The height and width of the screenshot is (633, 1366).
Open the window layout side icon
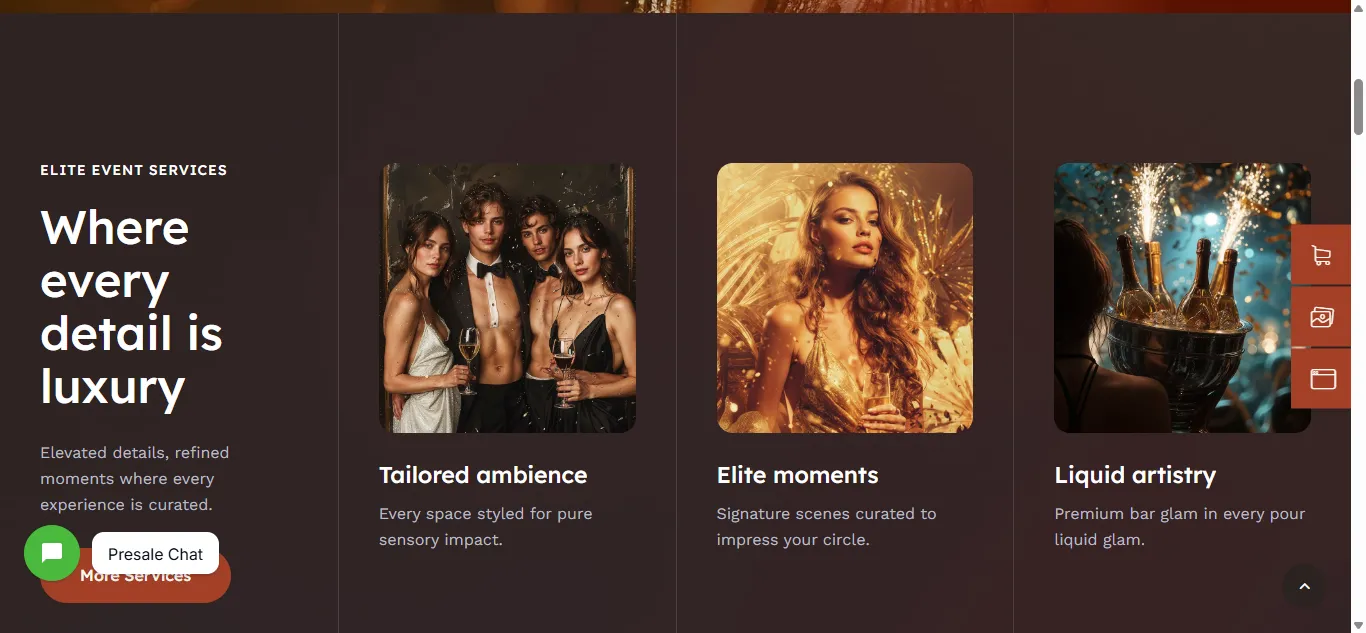1321,379
